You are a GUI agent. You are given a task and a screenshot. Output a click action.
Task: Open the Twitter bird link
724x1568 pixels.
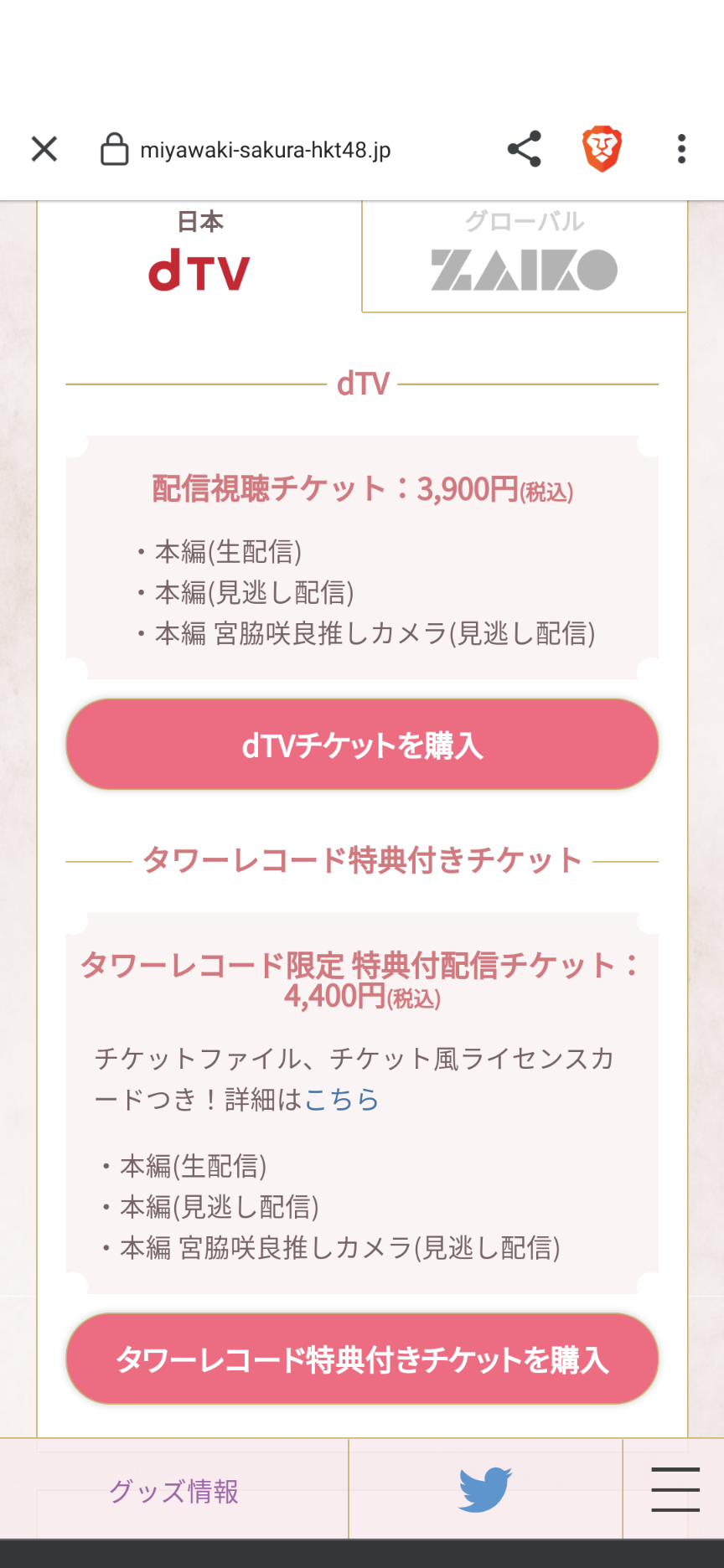point(485,1489)
